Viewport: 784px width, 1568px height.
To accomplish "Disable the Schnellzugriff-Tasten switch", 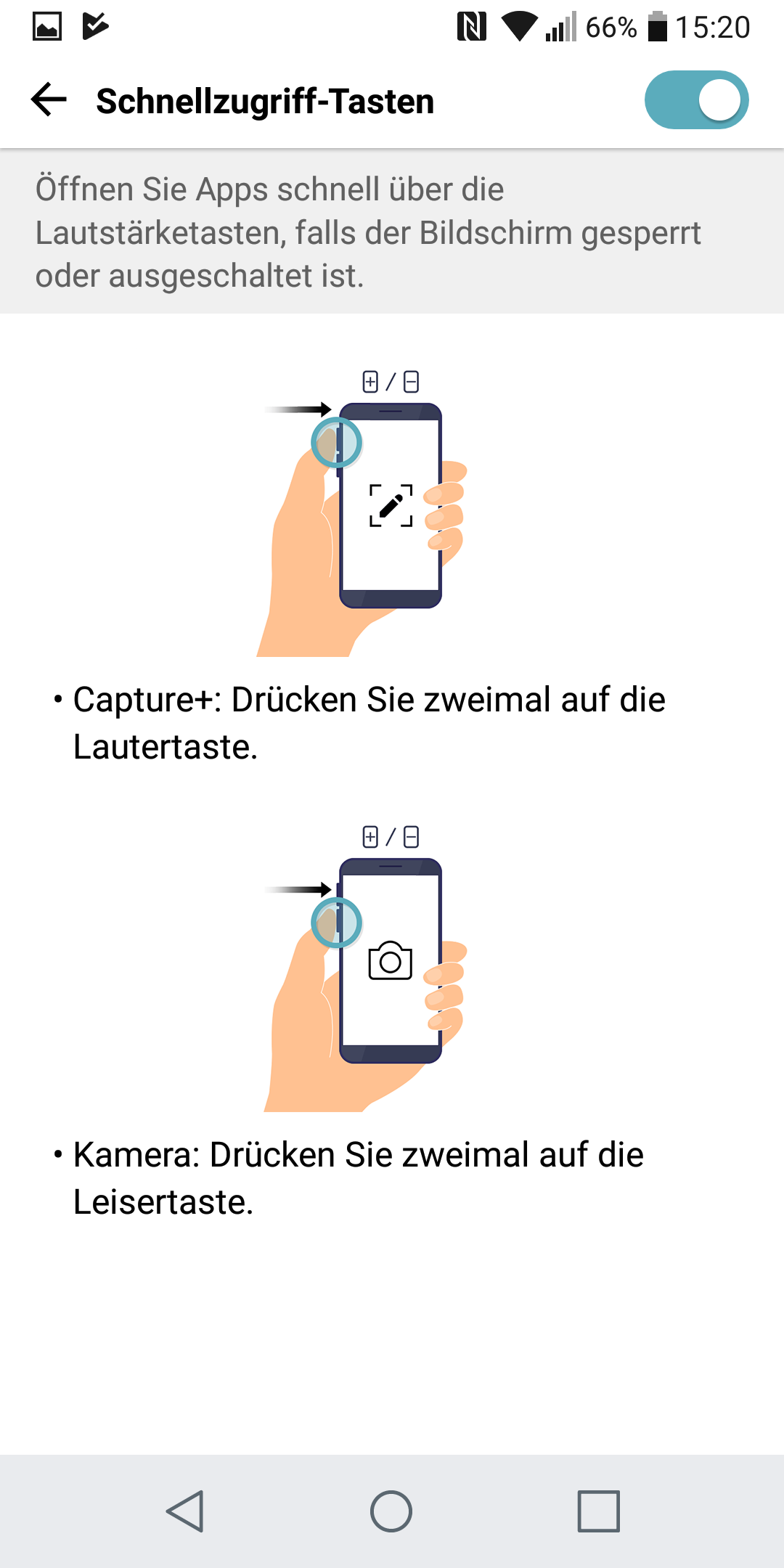I will click(x=695, y=99).
